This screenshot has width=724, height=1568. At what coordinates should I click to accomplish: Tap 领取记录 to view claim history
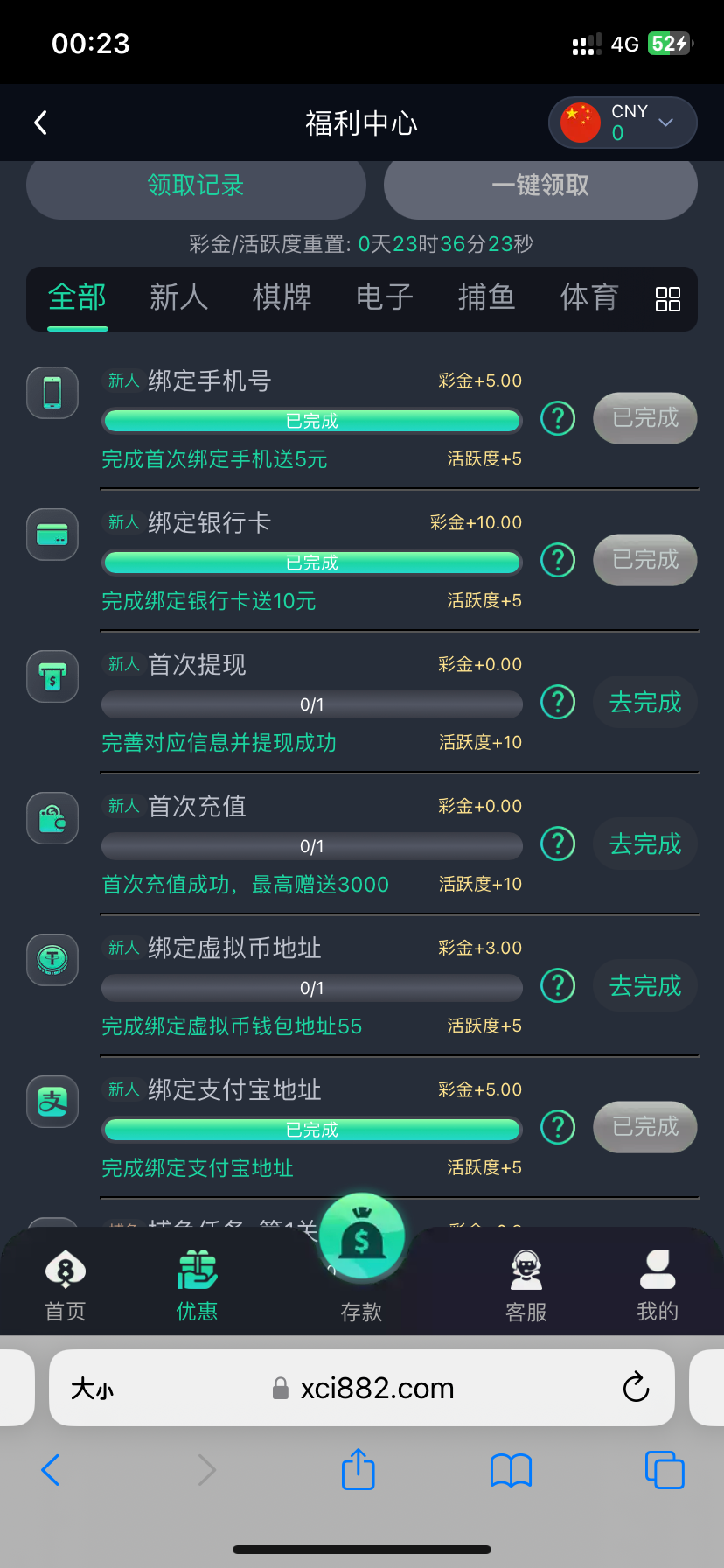coord(196,185)
